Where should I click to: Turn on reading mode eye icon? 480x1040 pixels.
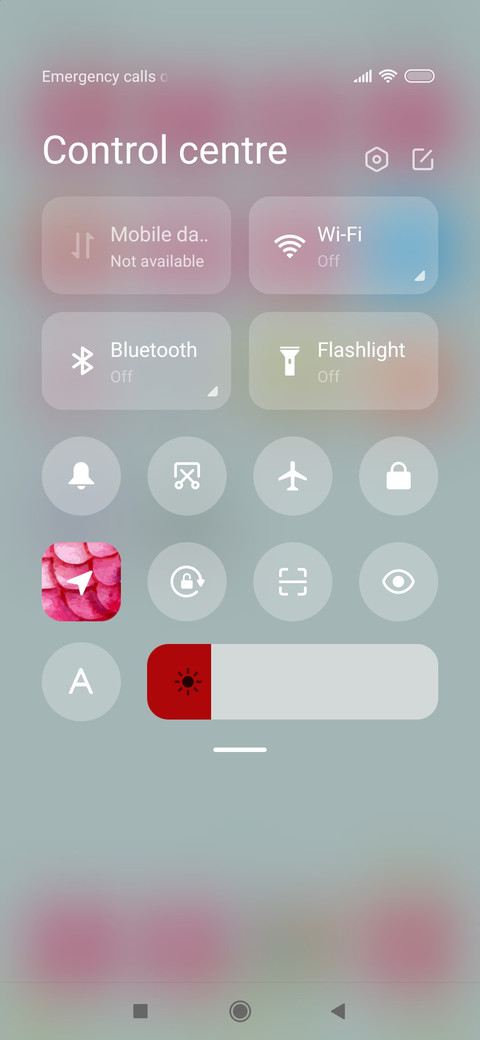[x=398, y=582]
